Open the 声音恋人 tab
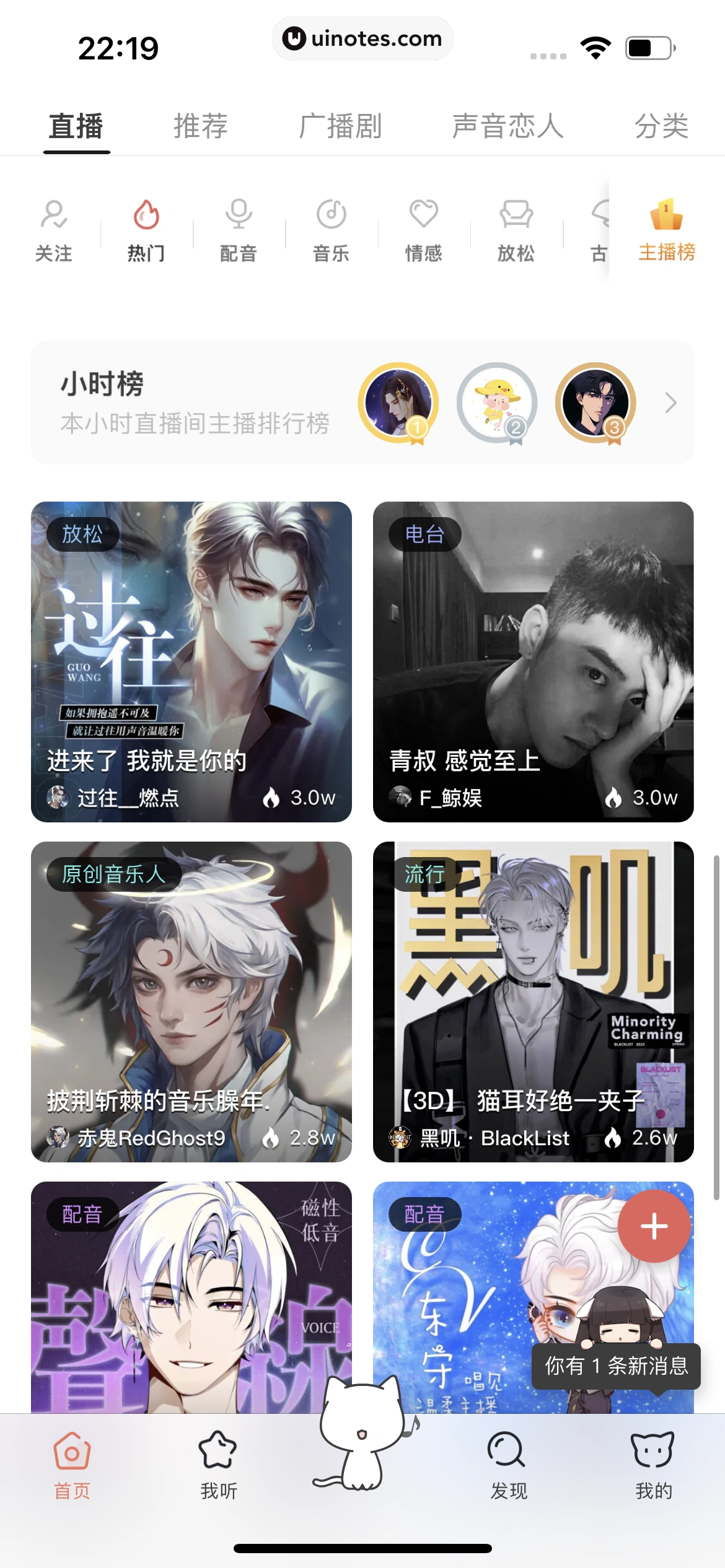This screenshot has height=1568, width=725. tap(508, 126)
